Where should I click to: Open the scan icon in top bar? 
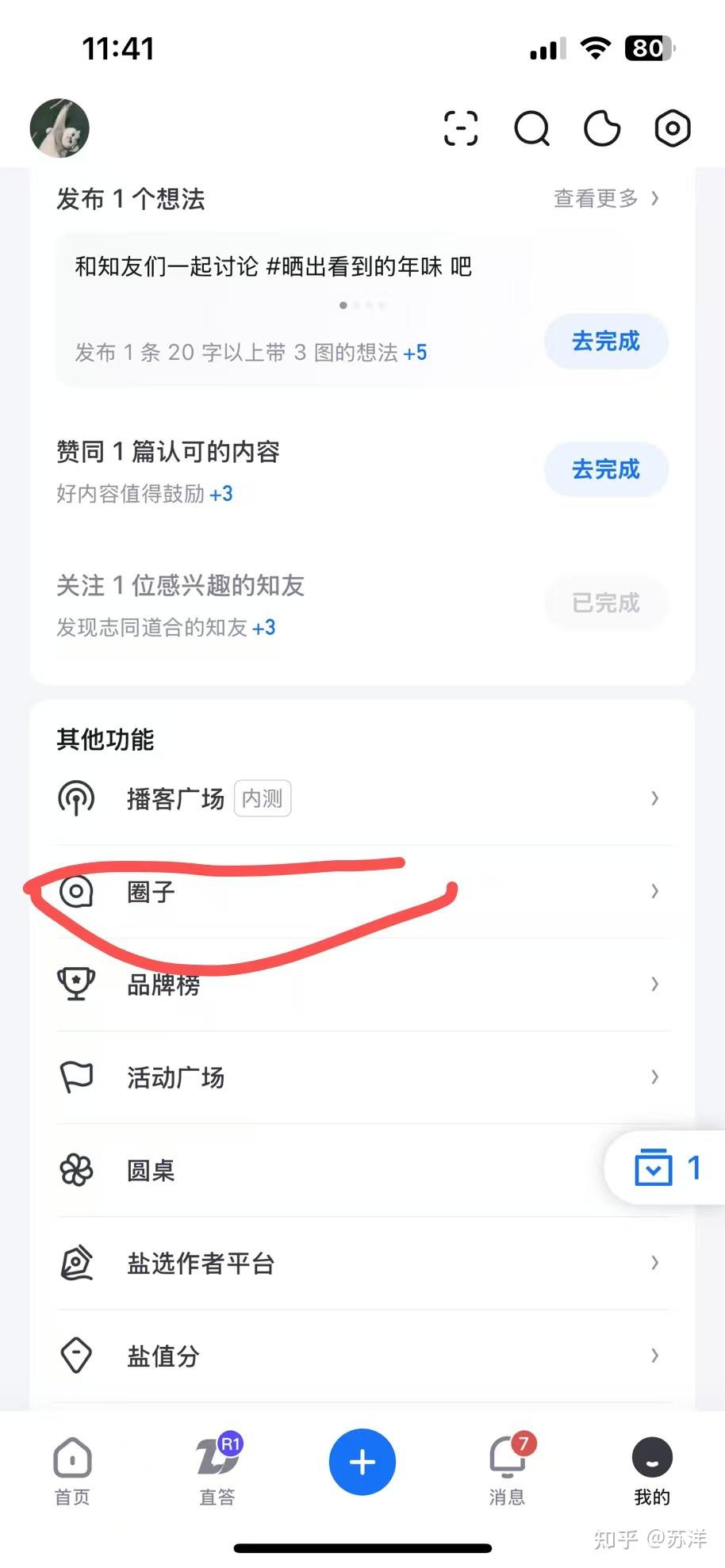pyautogui.click(x=461, y=128)
